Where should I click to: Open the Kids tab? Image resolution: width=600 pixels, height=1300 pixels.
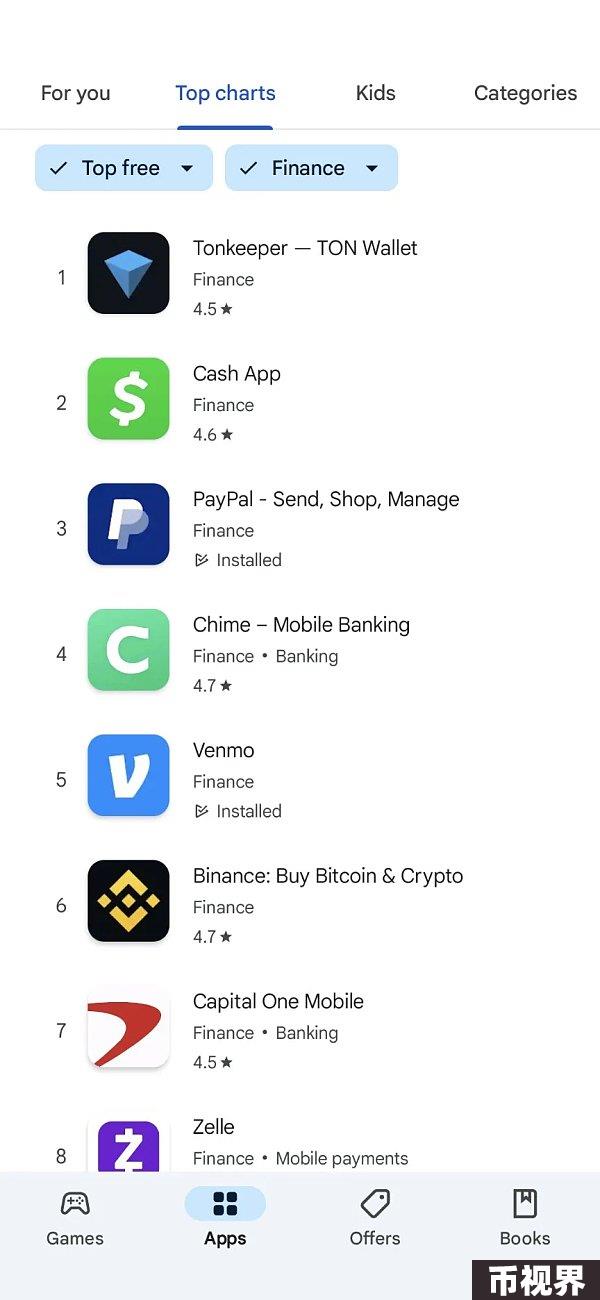click(375, 93)
